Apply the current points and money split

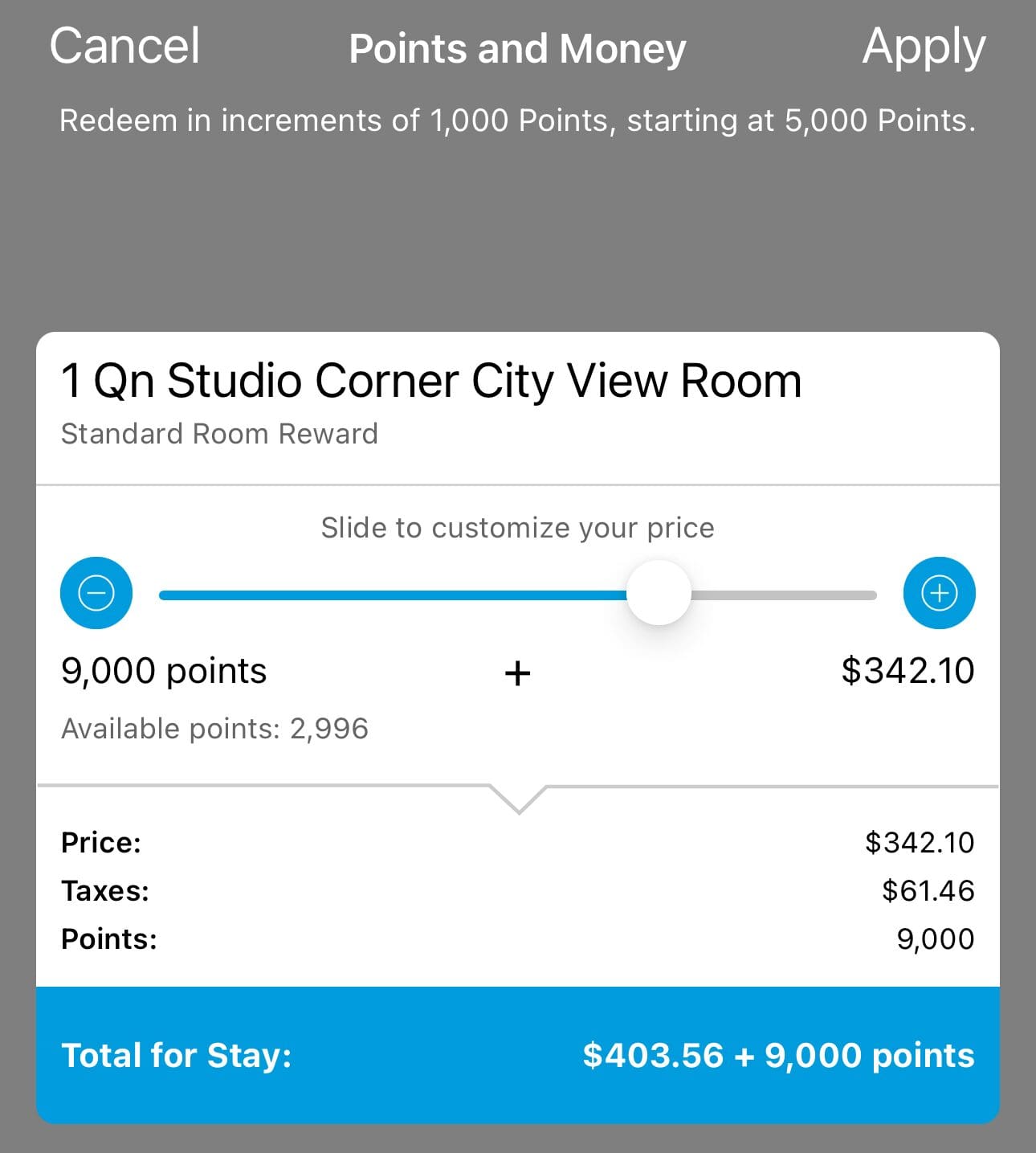click(x=923, y=47)
